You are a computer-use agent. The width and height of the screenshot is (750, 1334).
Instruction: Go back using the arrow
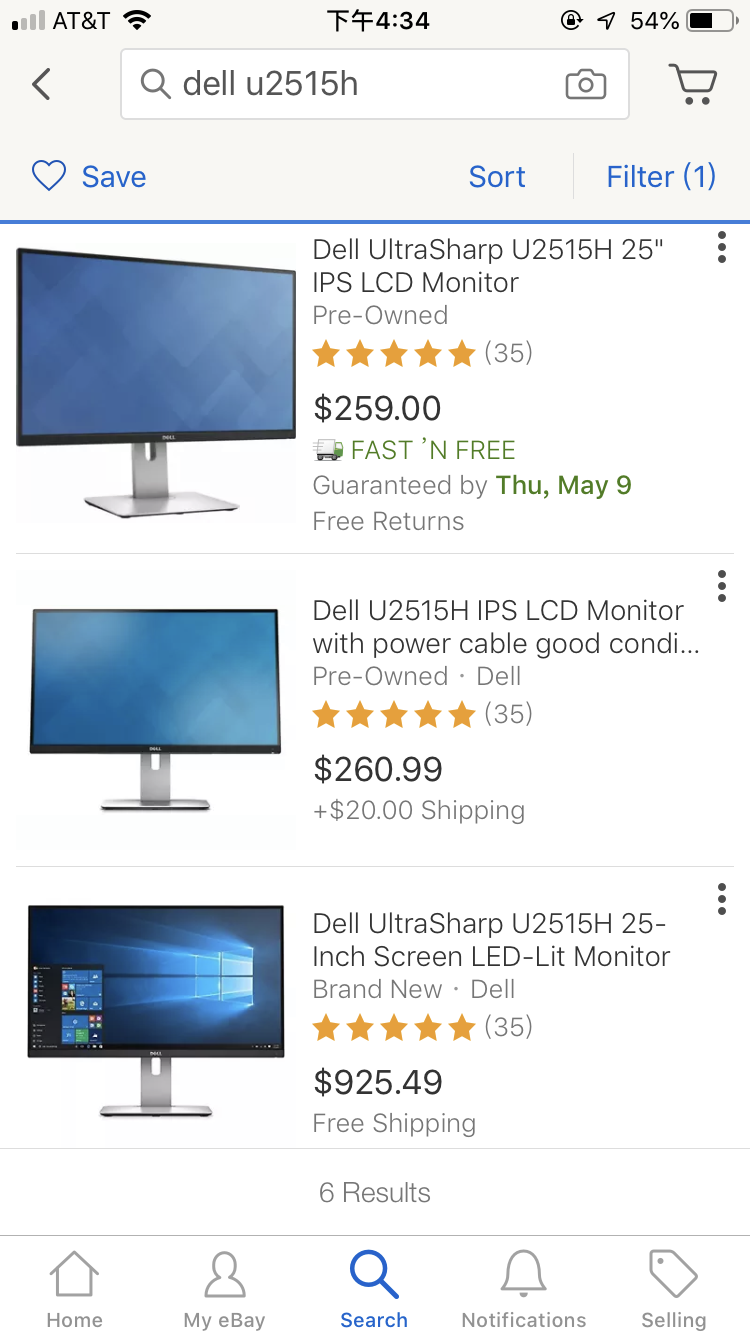tap(41, 84)
